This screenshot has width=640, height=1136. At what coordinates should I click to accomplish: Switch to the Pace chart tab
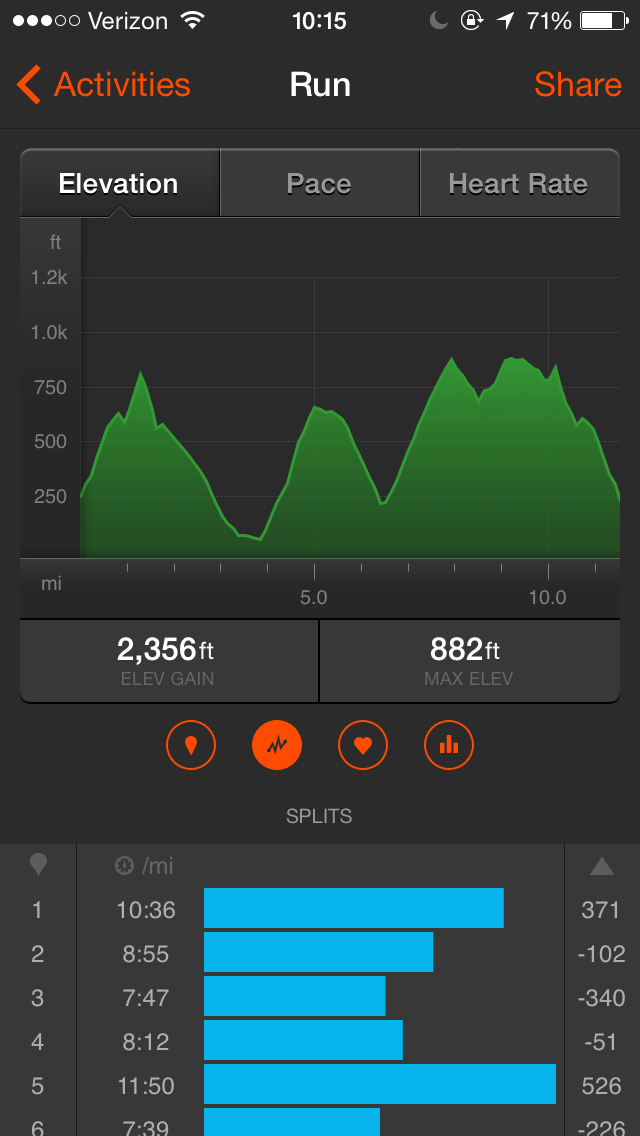319,183
